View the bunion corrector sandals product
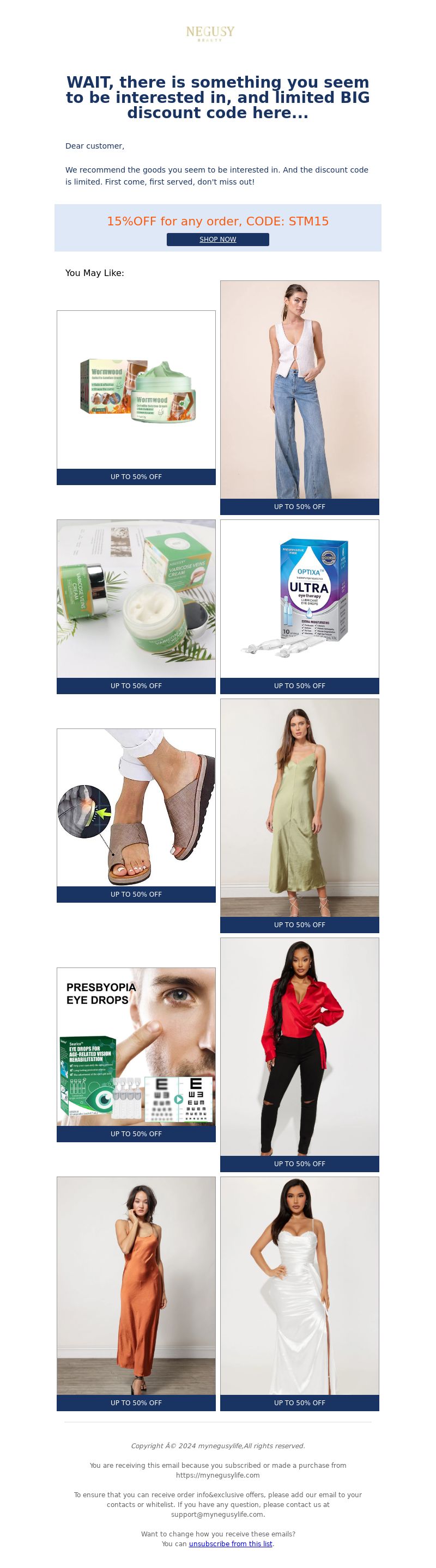This screenshot has height=1568, width=436. [x=136, y=807]
